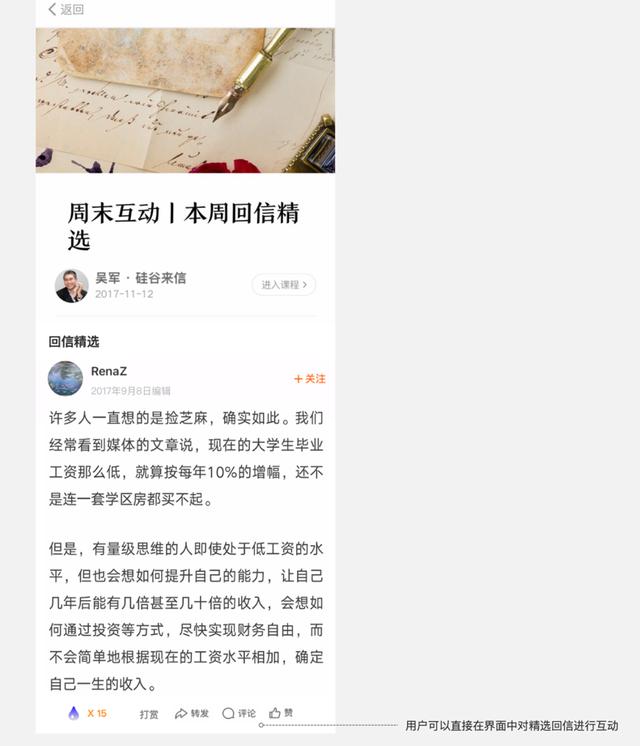Open author 吴军's profile picture

click(x=71, y=286)
